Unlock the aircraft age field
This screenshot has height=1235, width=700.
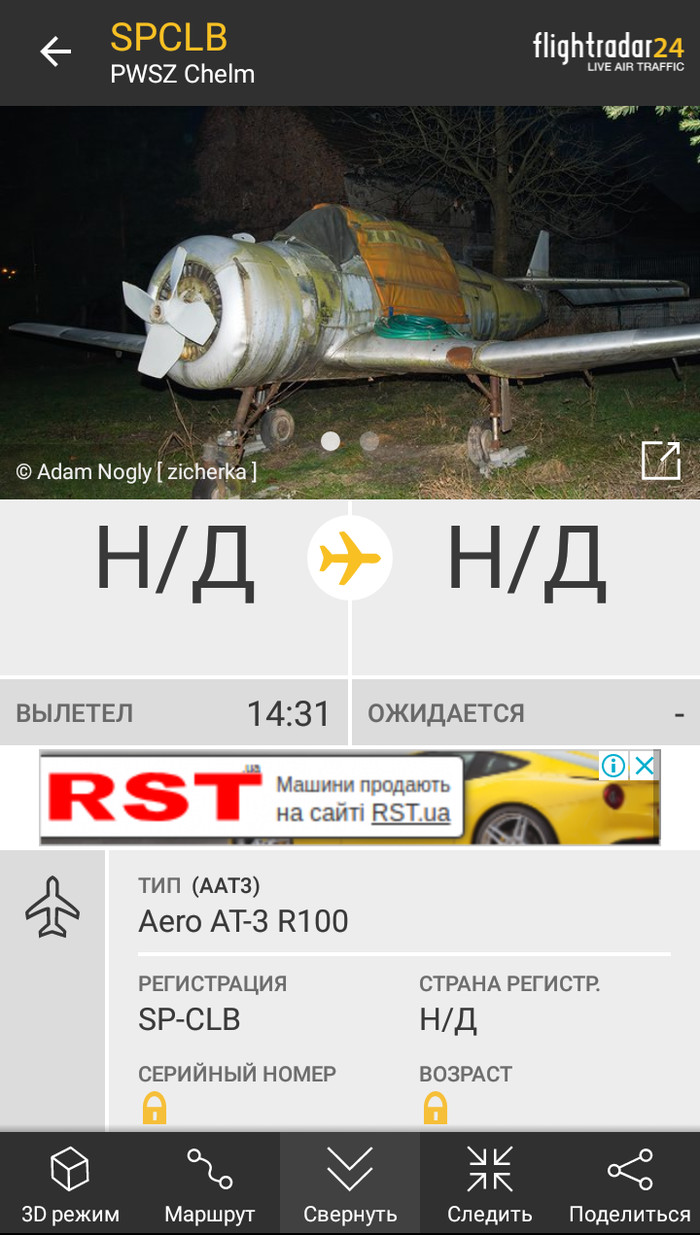click(x=435, y=1108)
